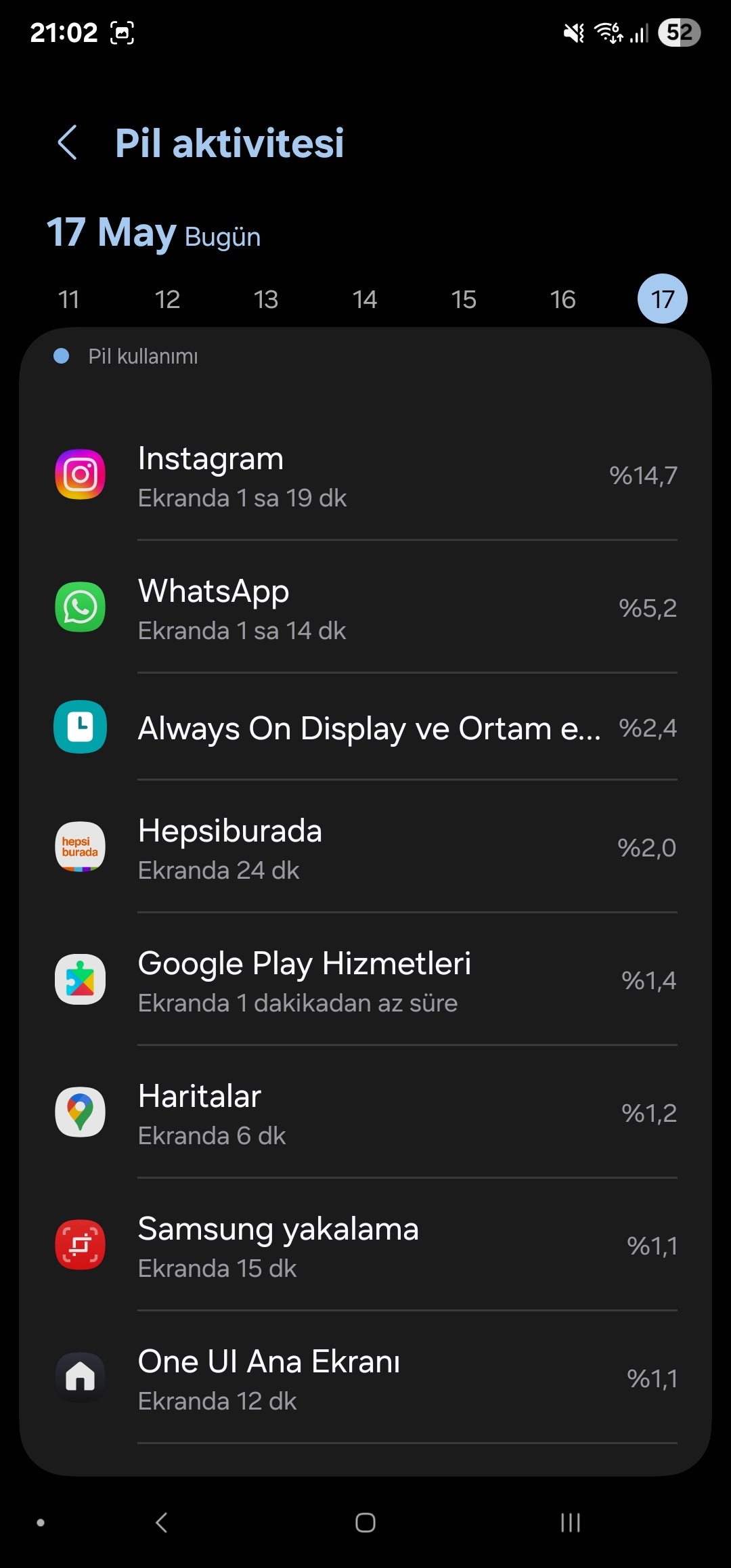Open the Always On Display usage row

365,727
